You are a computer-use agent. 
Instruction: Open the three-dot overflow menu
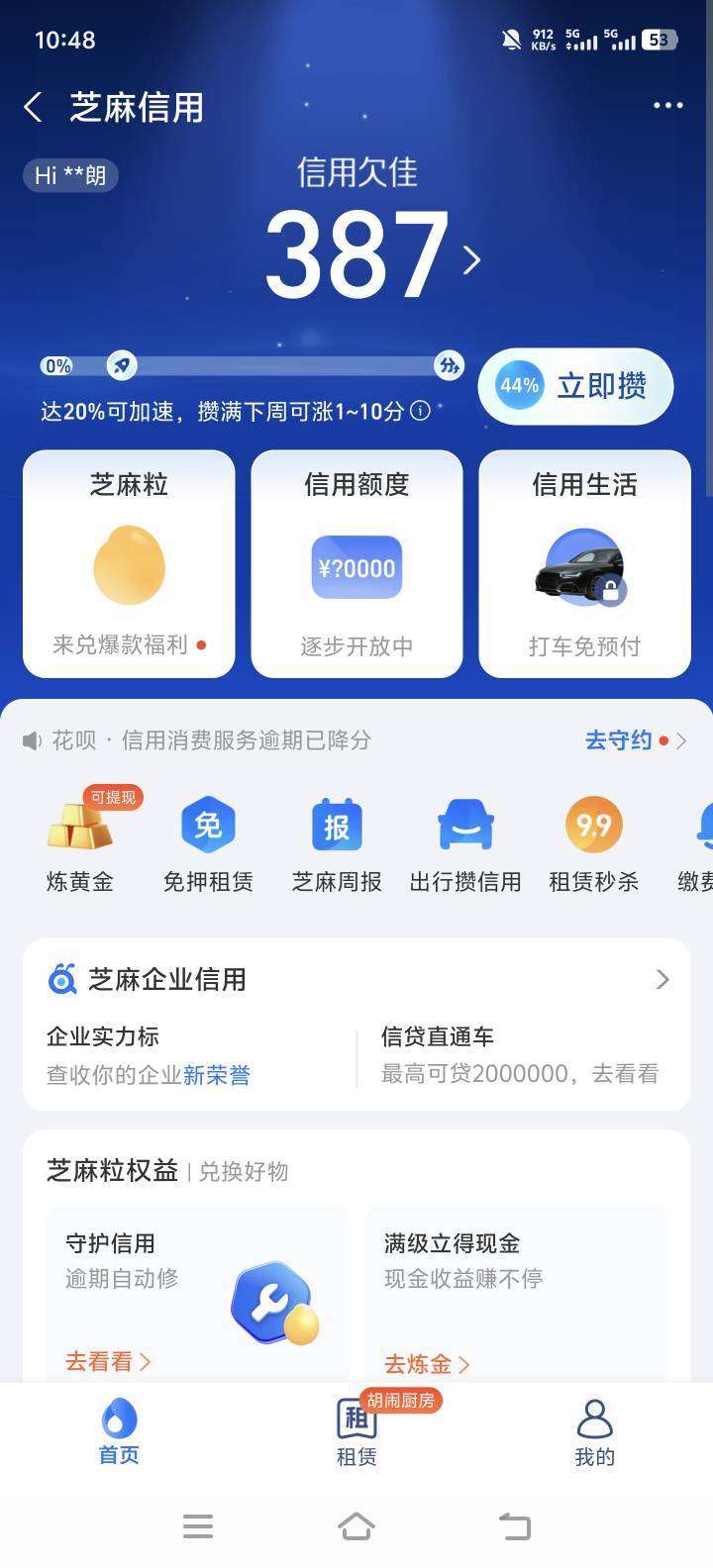[x=667, y=106]
